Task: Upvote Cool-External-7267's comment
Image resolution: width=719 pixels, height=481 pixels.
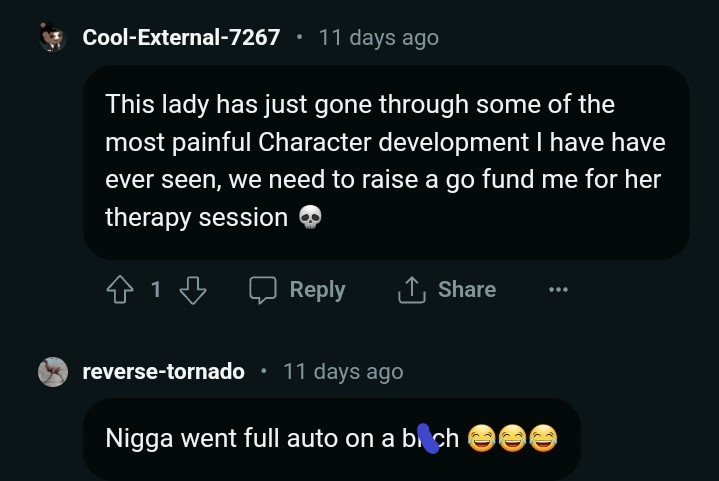Action: click(120, 290)
